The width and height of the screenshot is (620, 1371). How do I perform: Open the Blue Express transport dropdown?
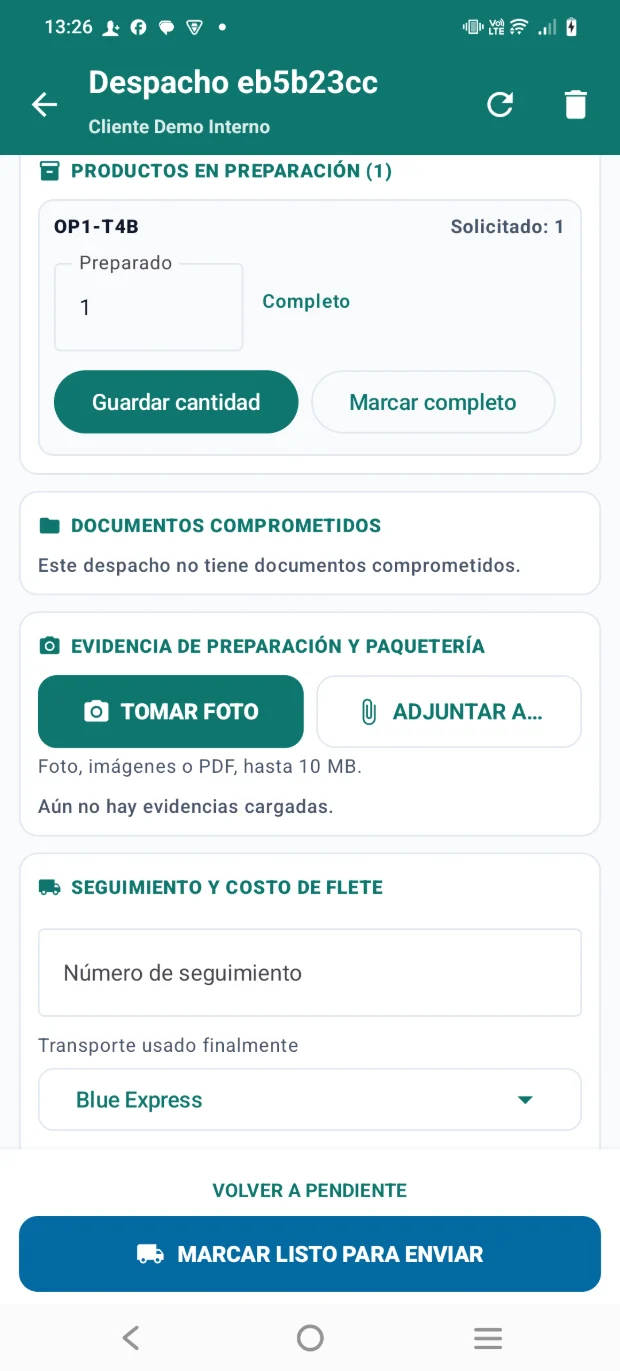pos(310,1100)
